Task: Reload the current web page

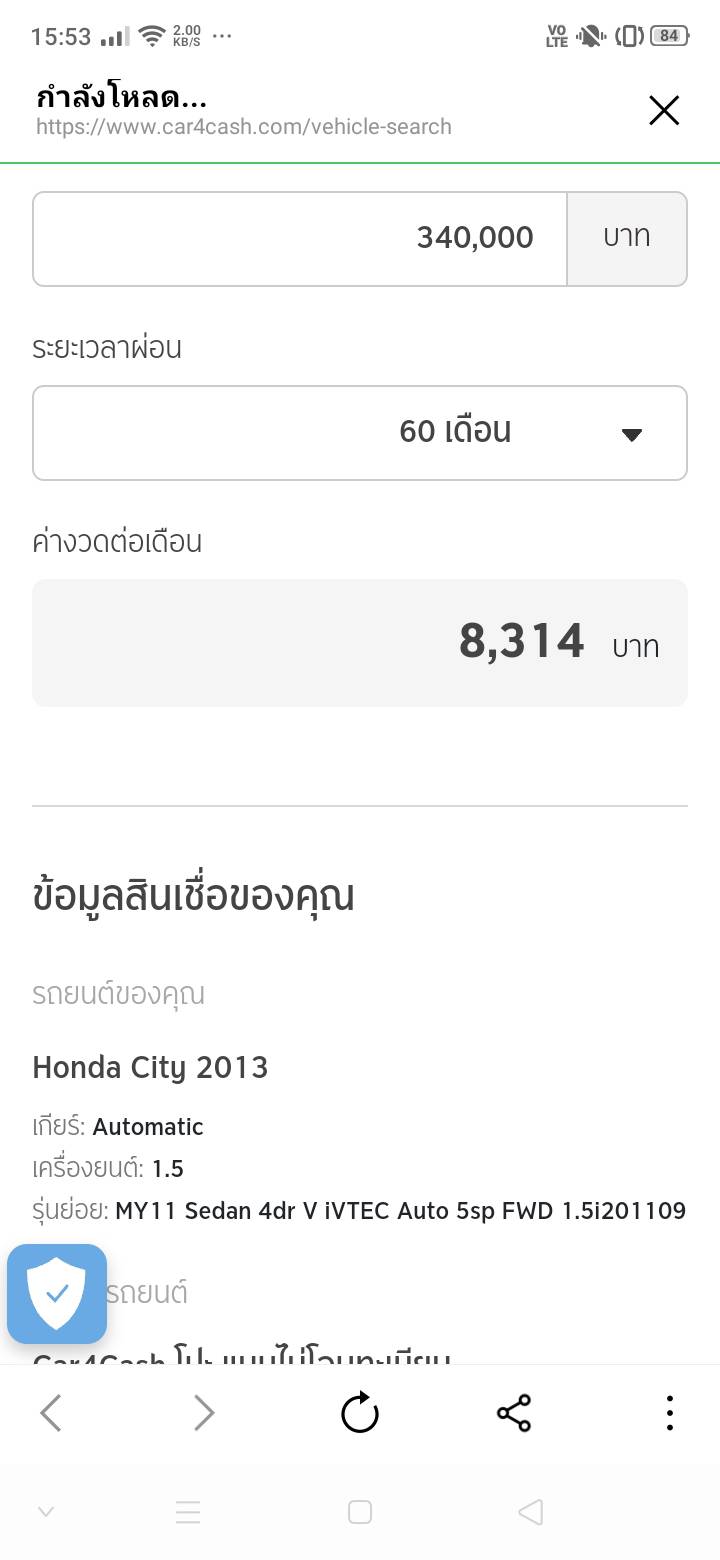Action: pyautogui.click(x=360, y=1413)
